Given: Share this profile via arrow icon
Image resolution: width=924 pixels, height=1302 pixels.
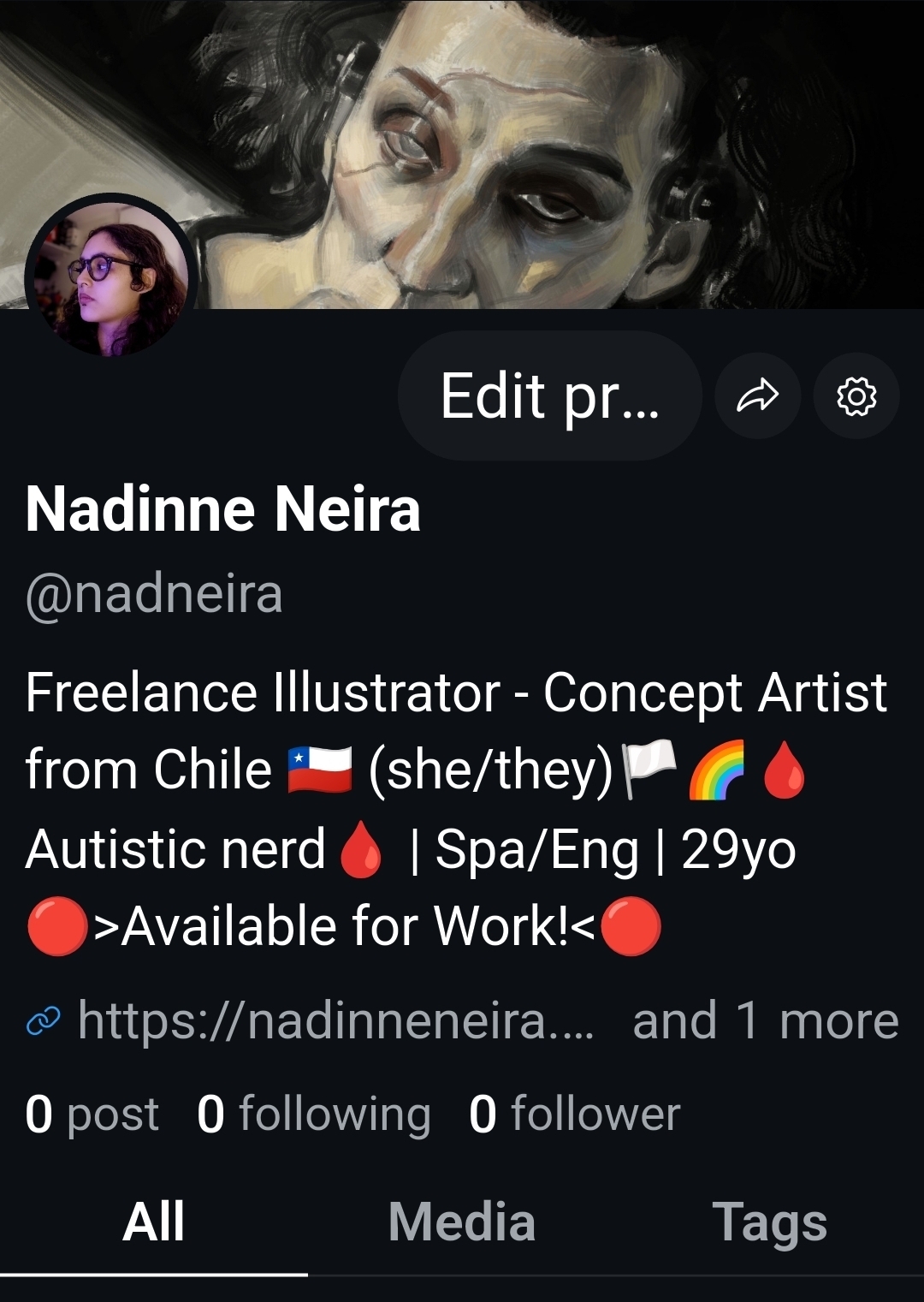Looking at the screenshot, I should pos(758,396).
